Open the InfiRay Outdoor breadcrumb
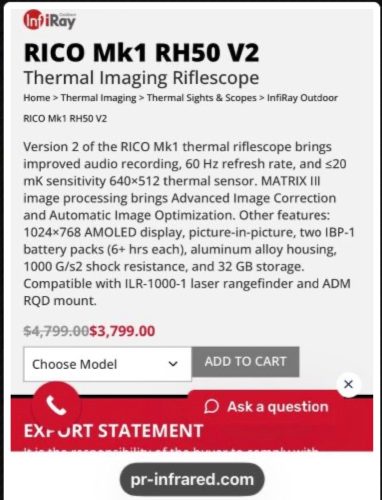This screenshot has height=500, width=382. pos(302,98)
